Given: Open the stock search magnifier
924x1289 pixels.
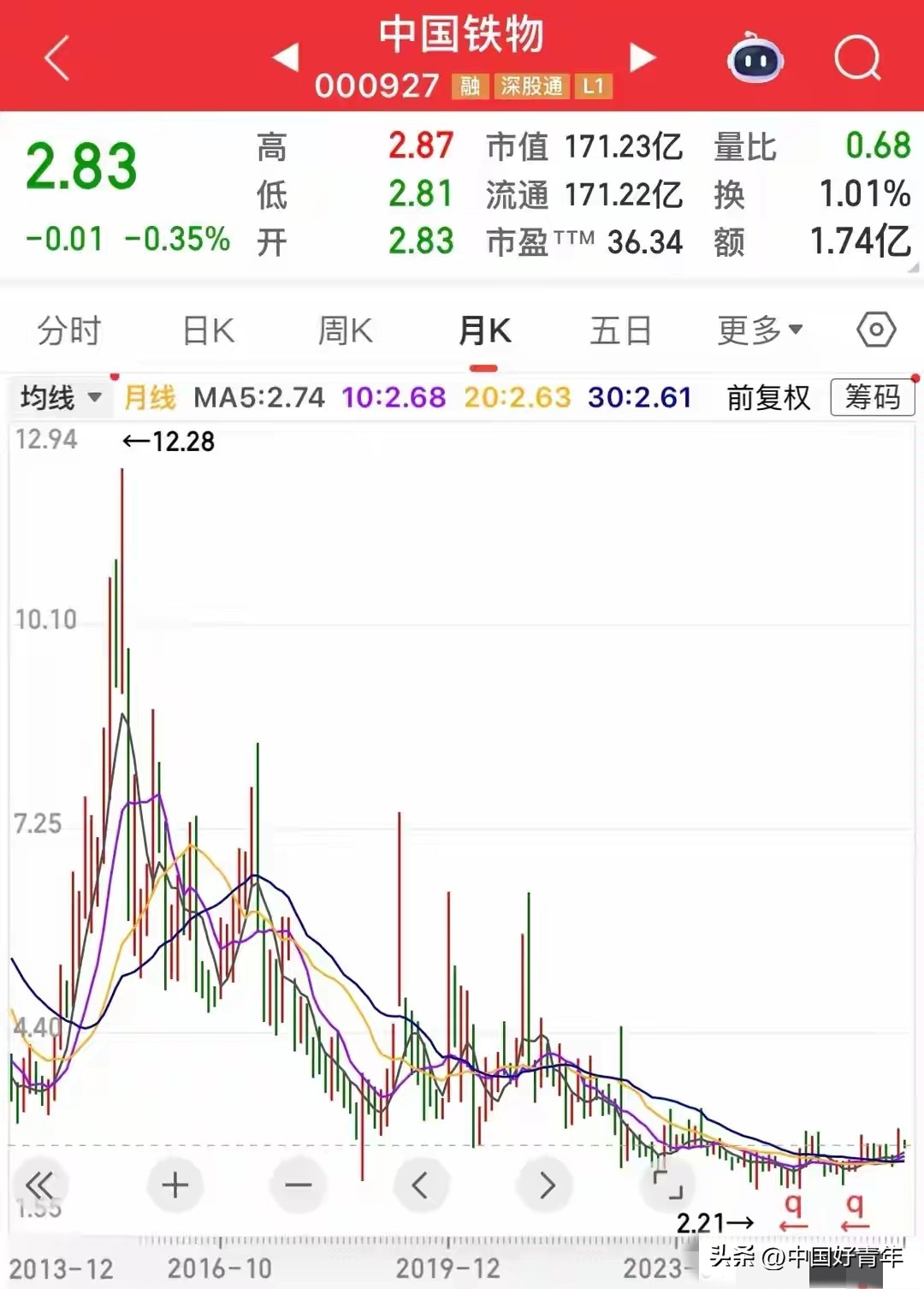Looking at the screenshot, I should [858, 58].
